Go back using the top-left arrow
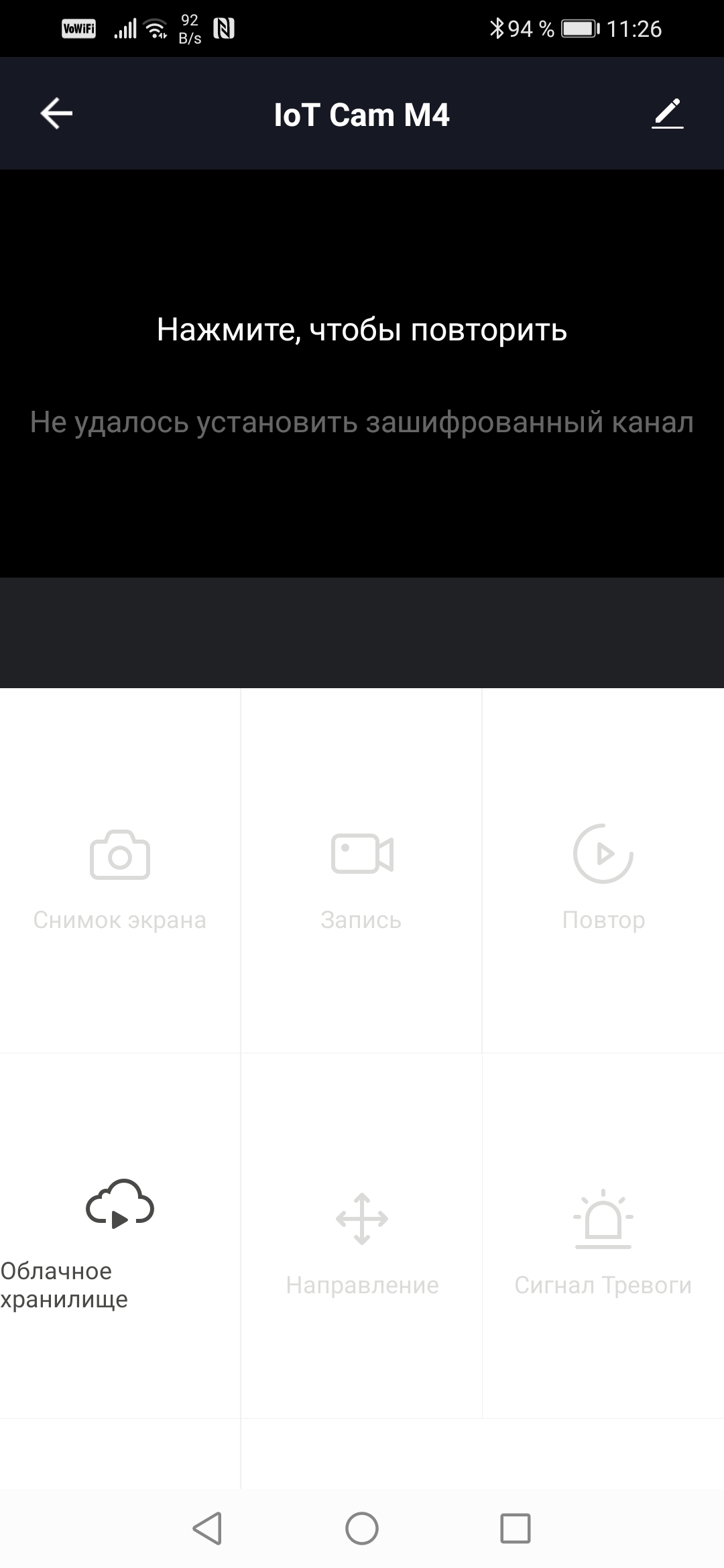 pos(56,113)
